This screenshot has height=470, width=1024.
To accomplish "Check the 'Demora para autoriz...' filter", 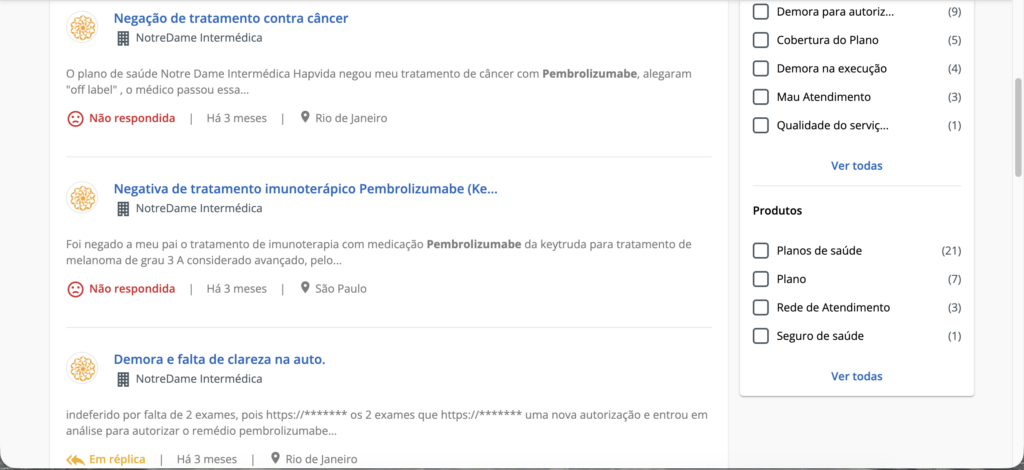I will 761,12.
